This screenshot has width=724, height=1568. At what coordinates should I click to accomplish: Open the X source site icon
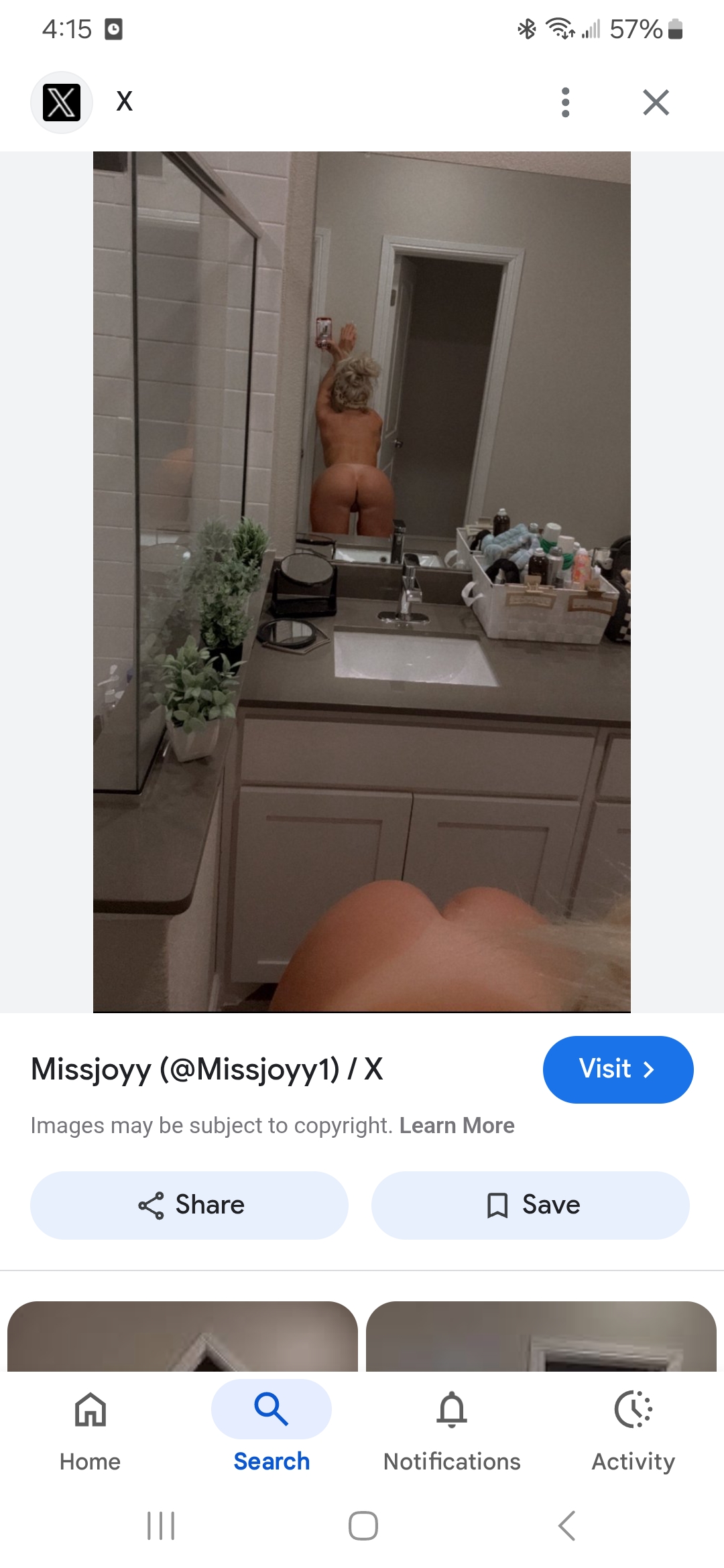pyautogui.click(x=62, y=103)
